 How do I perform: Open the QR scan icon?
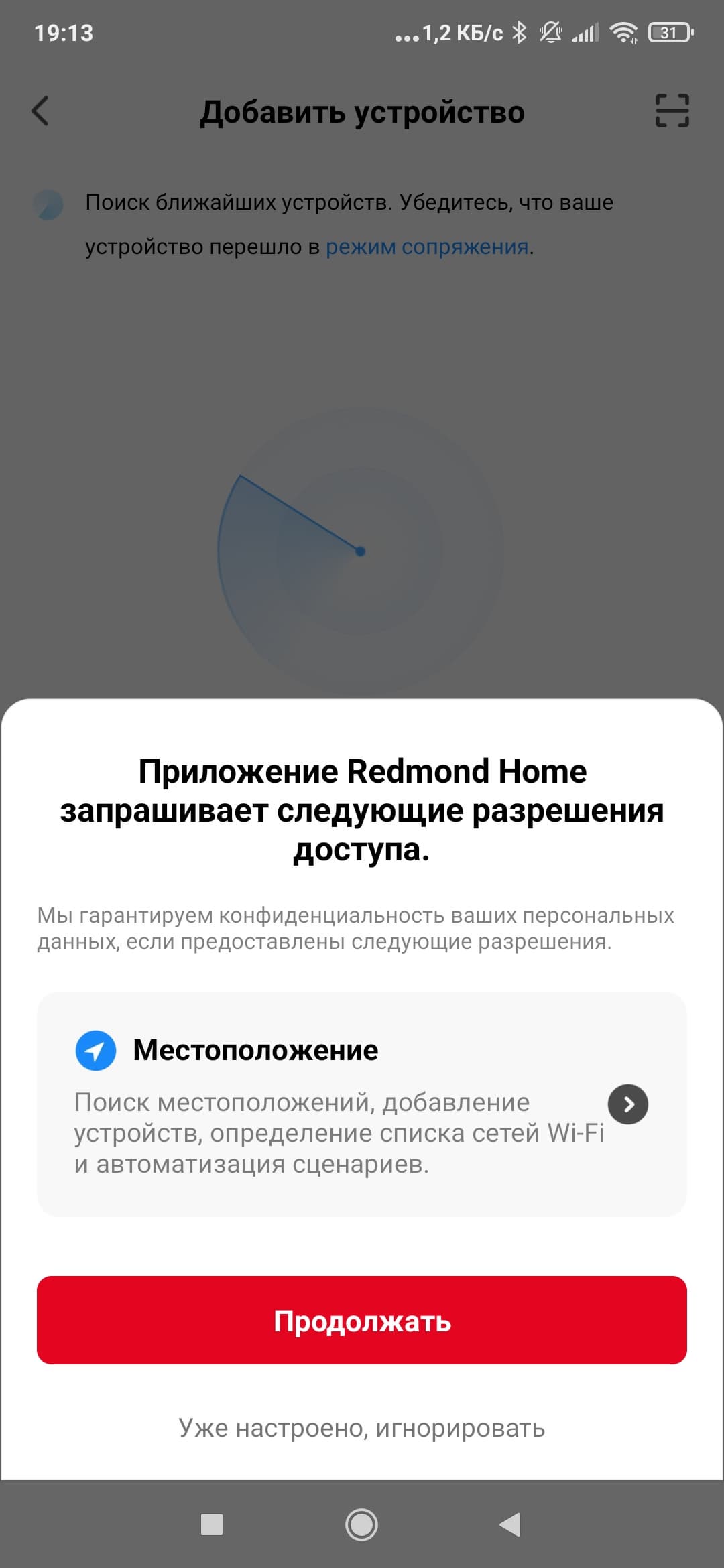point(672,111)
